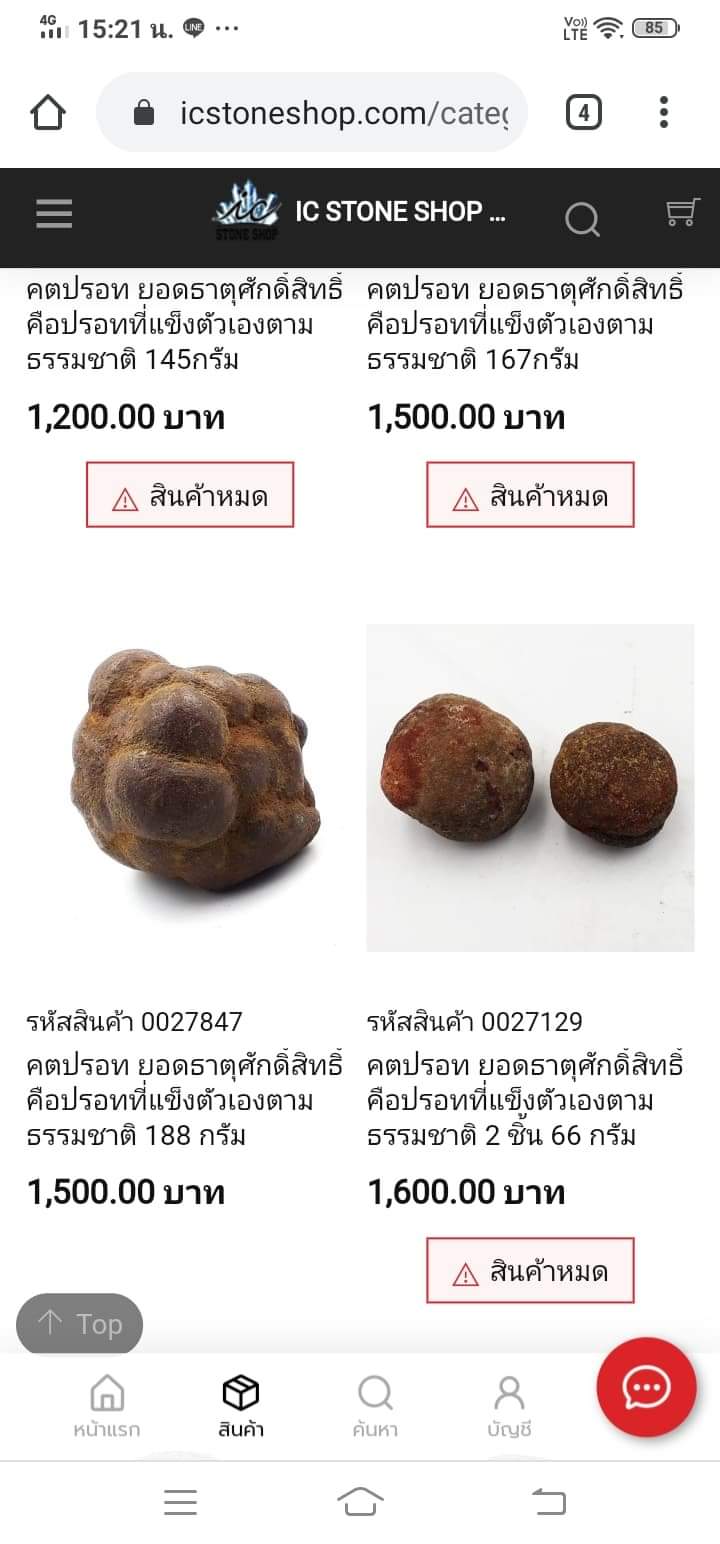720x1544 pixels.
Task: Go to the ค้นหา tab
Action: tap(375, 1406)
